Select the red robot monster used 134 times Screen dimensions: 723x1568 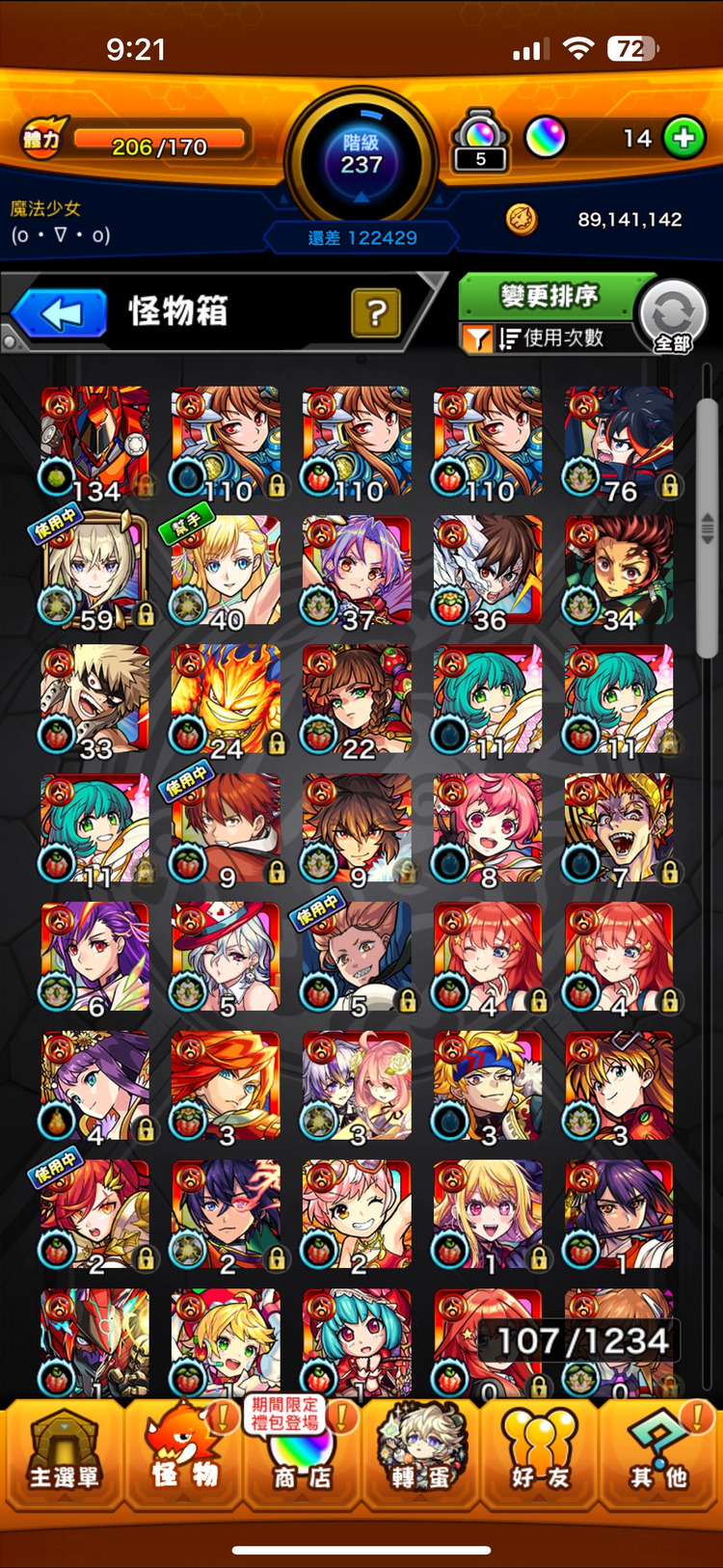click(95, 441)
